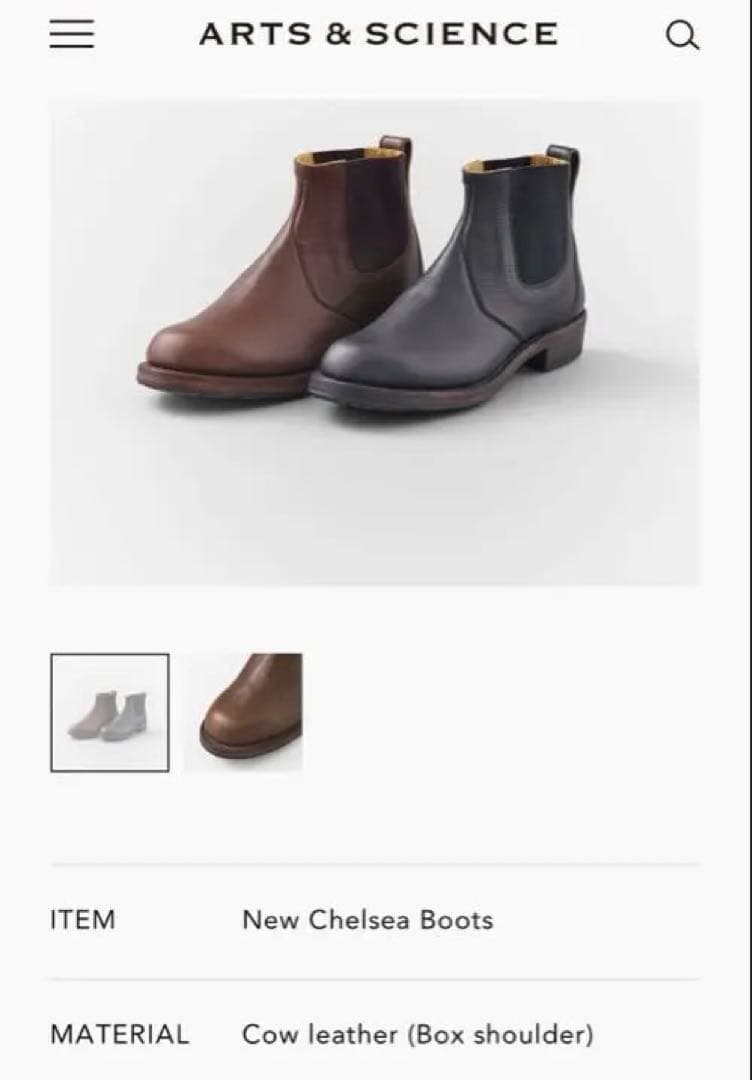Open the hamburger menu

[x=72, y=35]
